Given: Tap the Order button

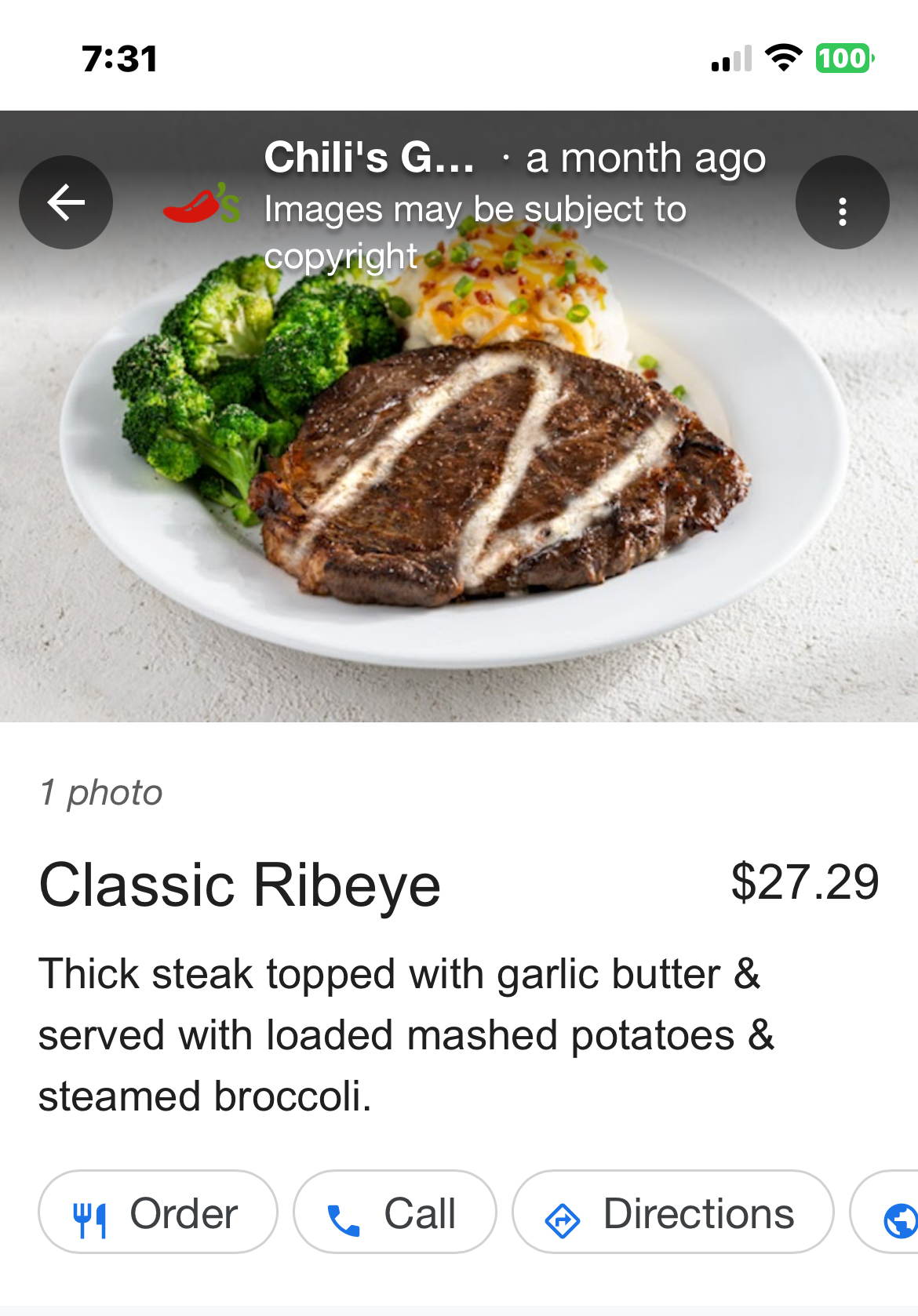Looking at the screenshot, I should pos(158,1212).
